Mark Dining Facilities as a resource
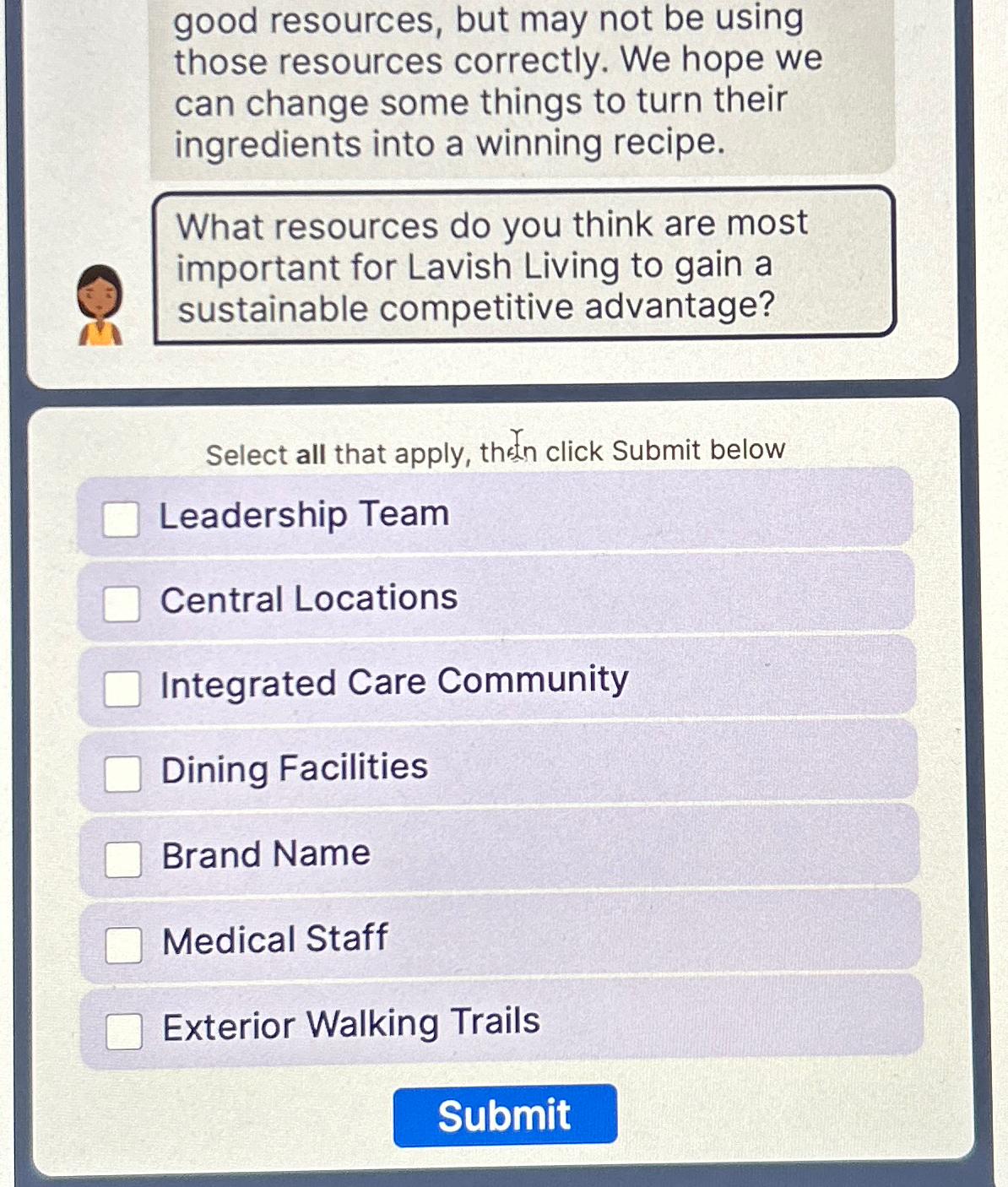 (x=123, y=773)
